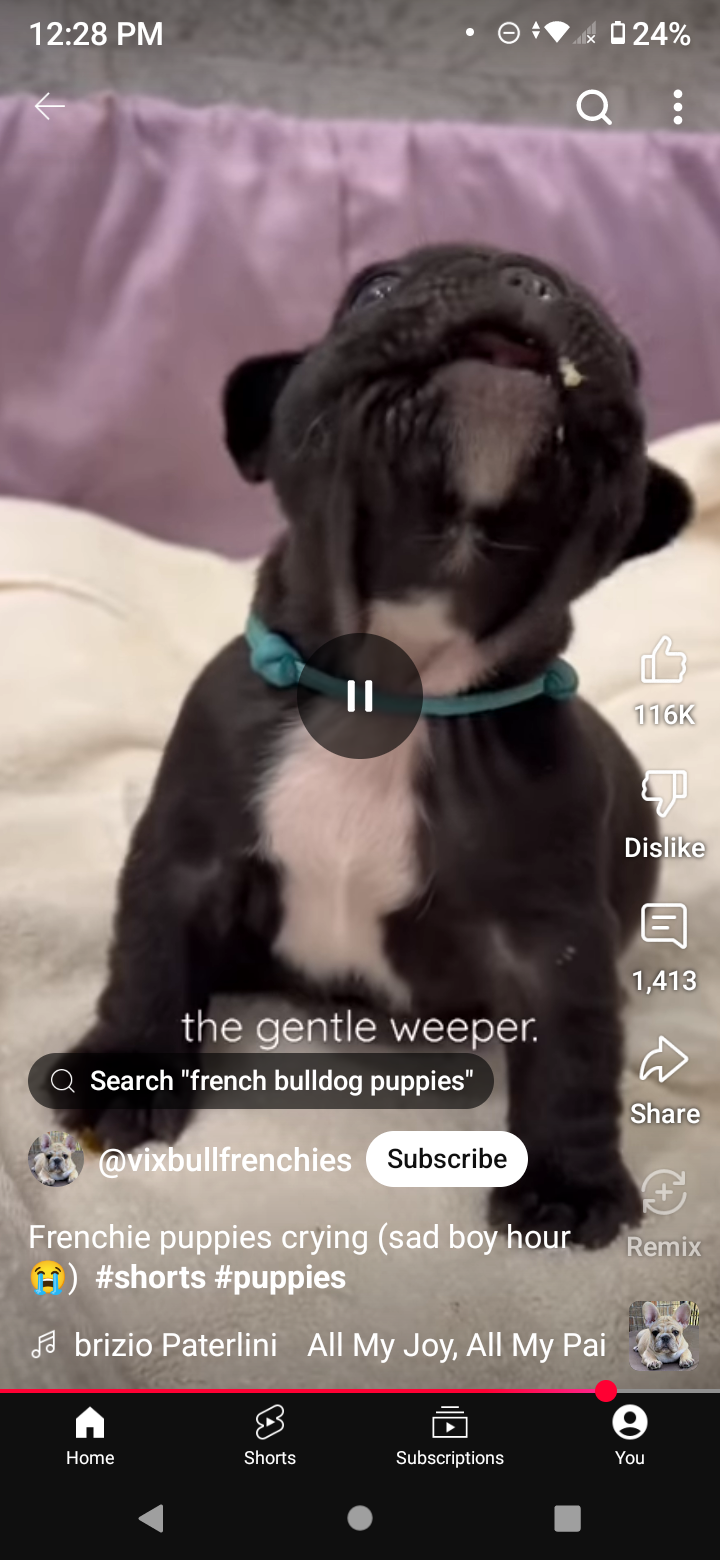Pause the playing short

click(360, 695)
